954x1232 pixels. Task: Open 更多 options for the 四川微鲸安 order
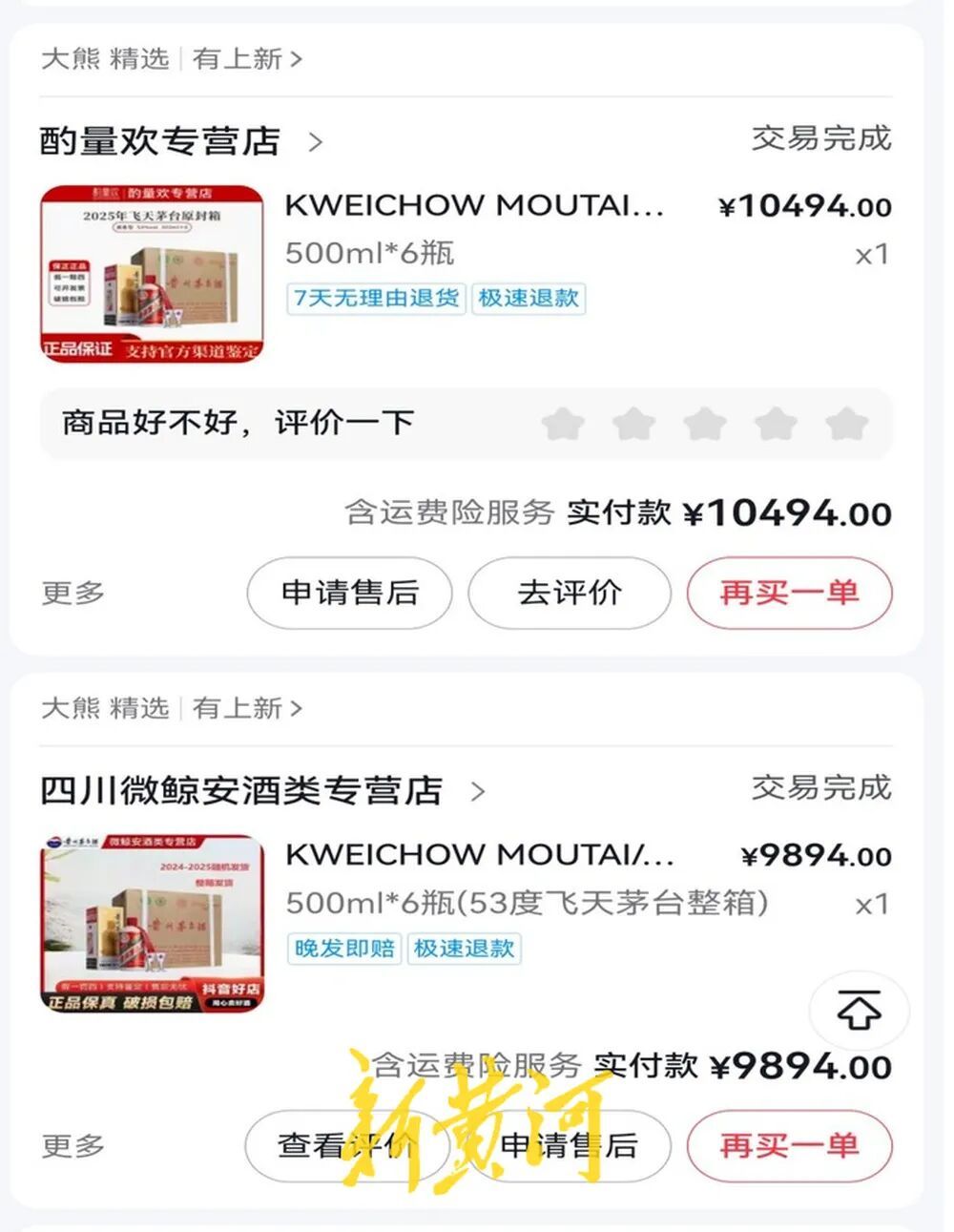73,1145
